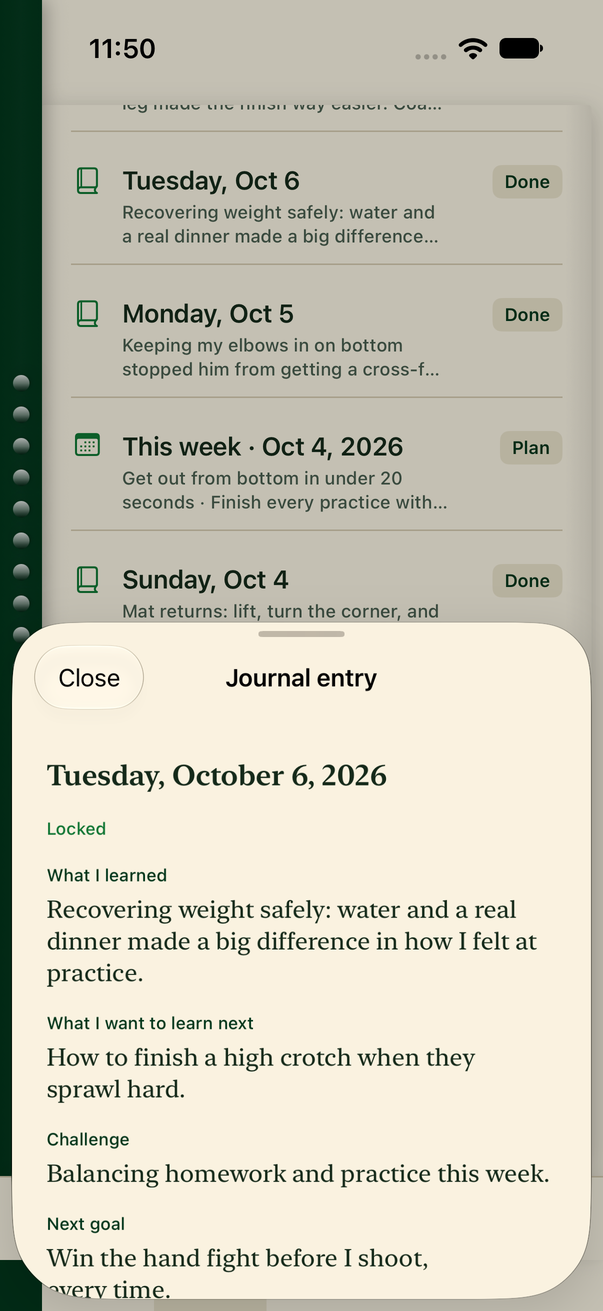This screenshot has height=1311, width=603.
Task: Open the Tuesday, Oct 6 journal entry
Action: (316, 198)
